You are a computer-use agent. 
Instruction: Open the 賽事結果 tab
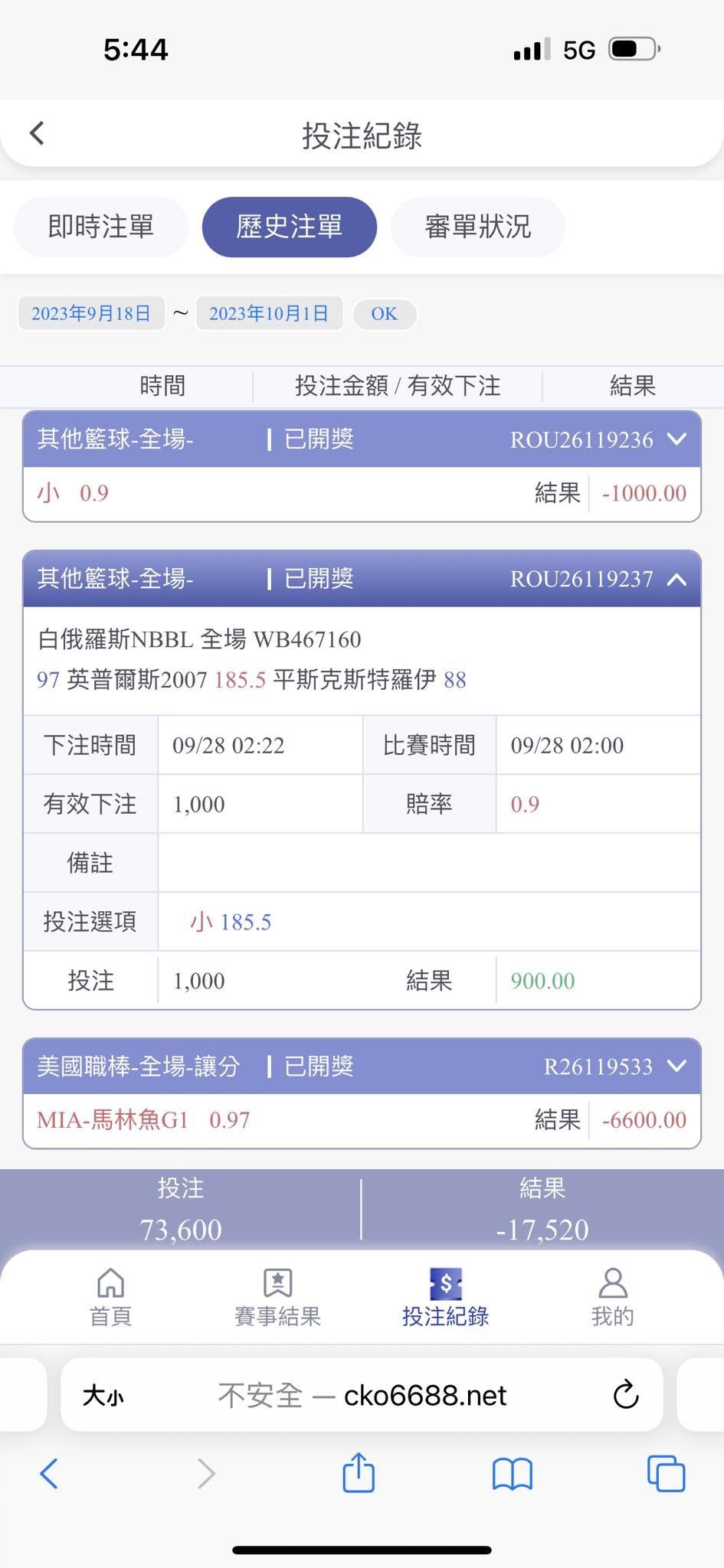tap(277, 1298)
